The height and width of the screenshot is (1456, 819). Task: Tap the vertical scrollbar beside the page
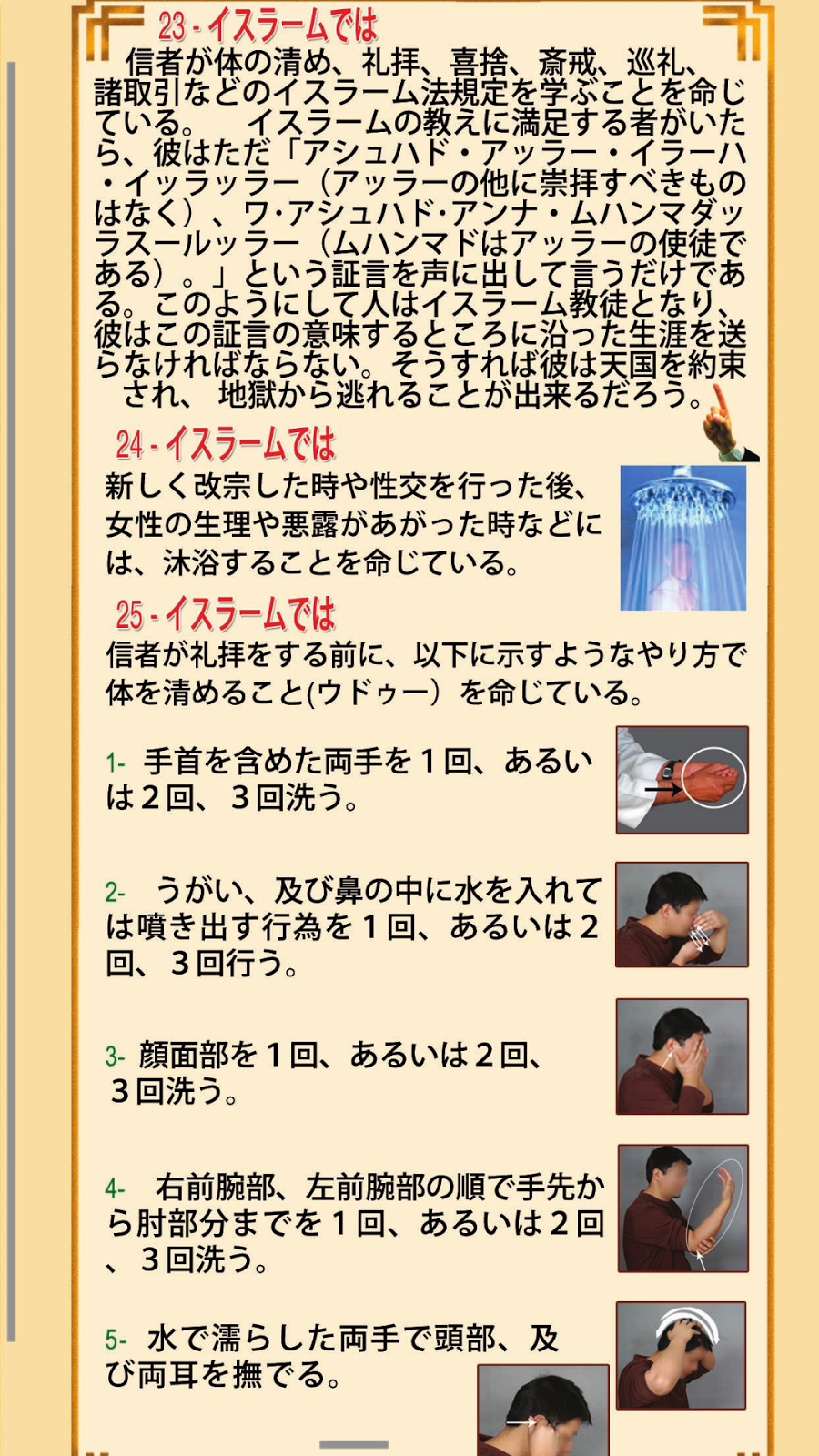tap(11, 701)
